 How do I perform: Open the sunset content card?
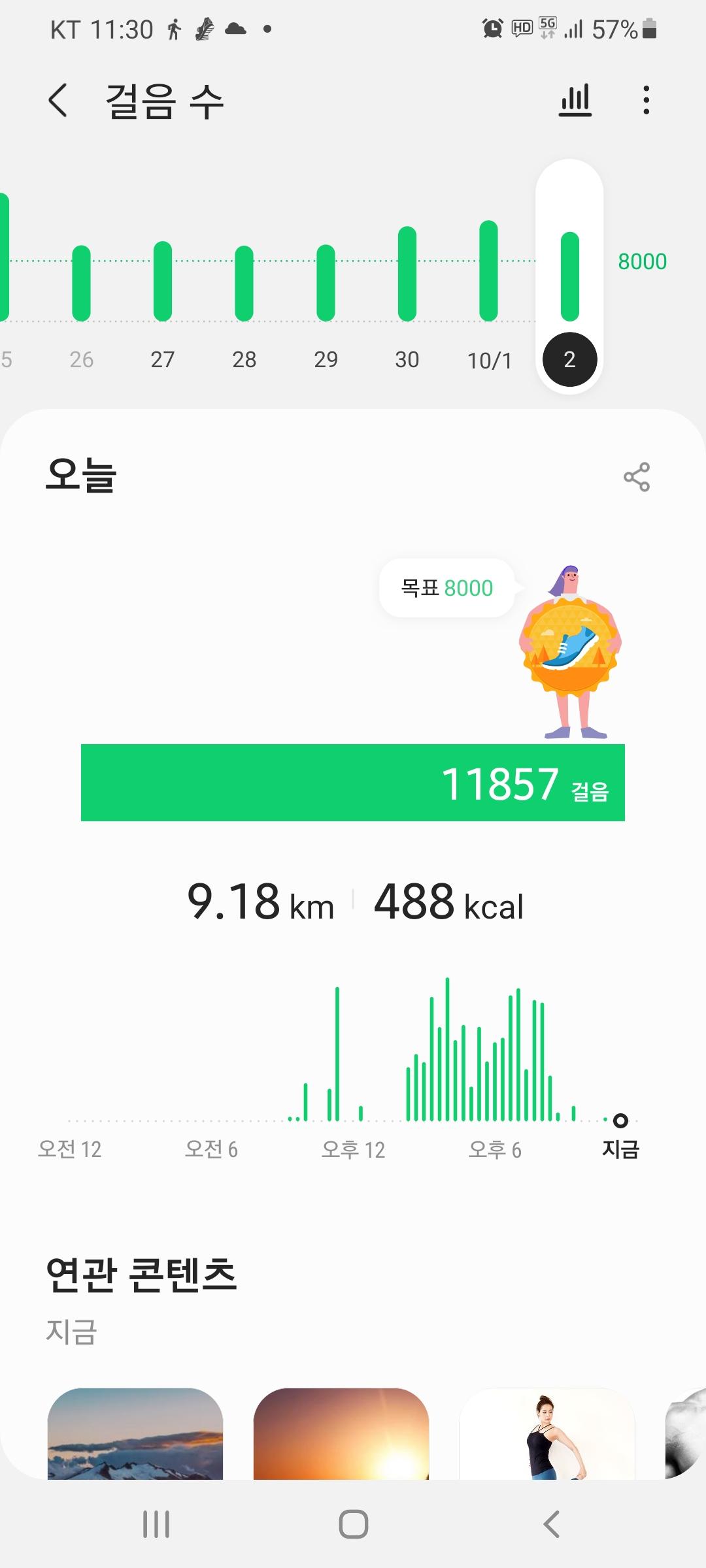coord(341,1434)
